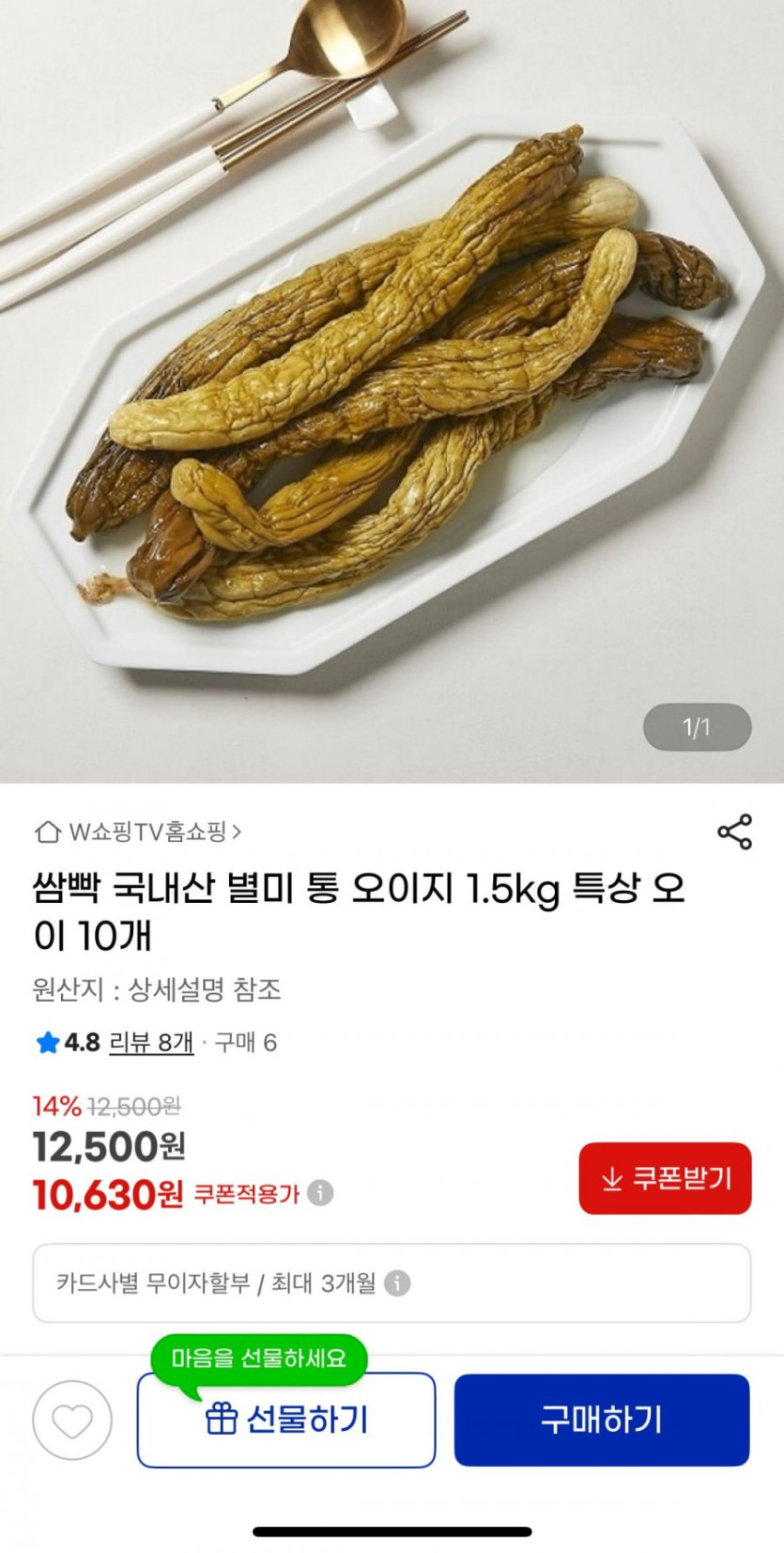This screenshot has width=784, height=1553.
Task: Add product to wishlist heart
Action: (72, 1420)
